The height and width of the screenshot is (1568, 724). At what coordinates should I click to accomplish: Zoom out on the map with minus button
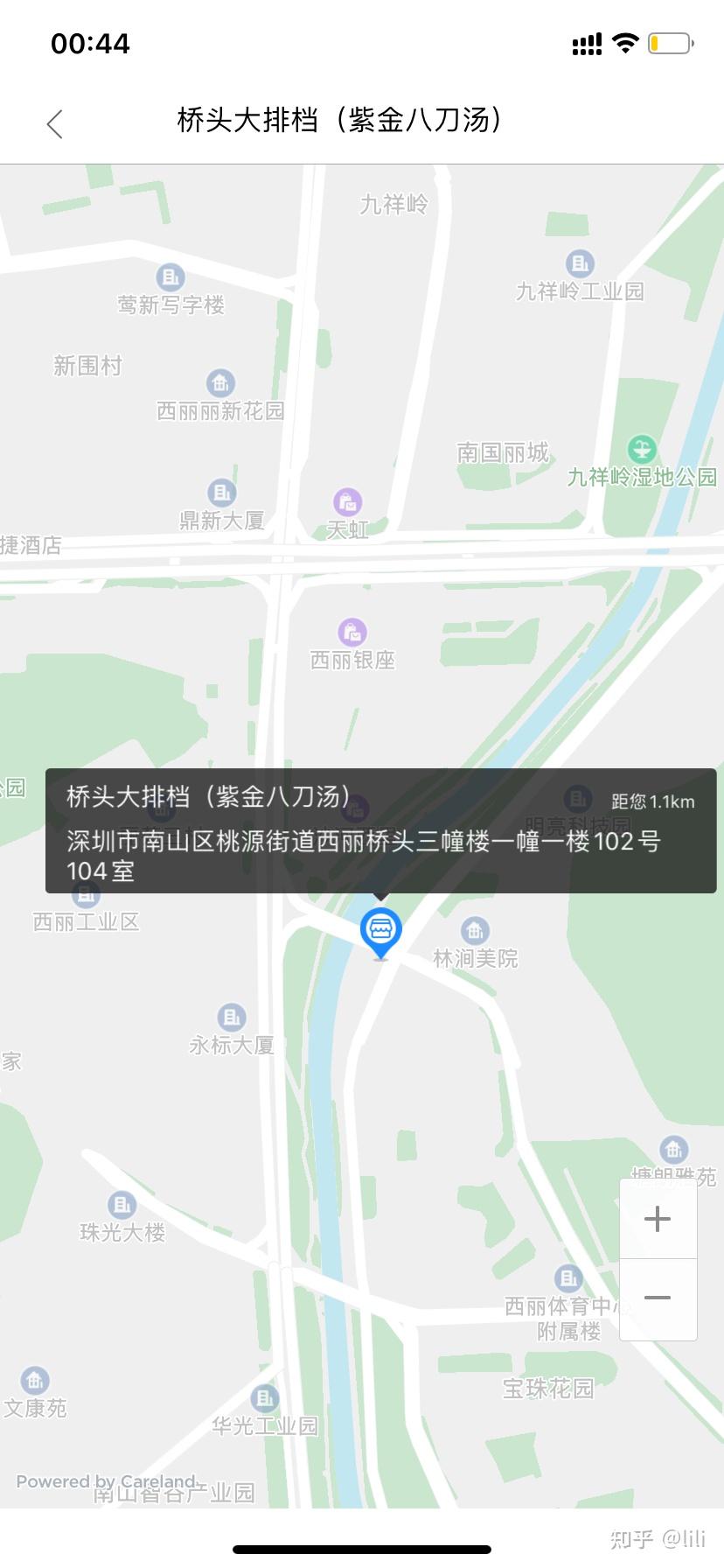(658, 1299)
